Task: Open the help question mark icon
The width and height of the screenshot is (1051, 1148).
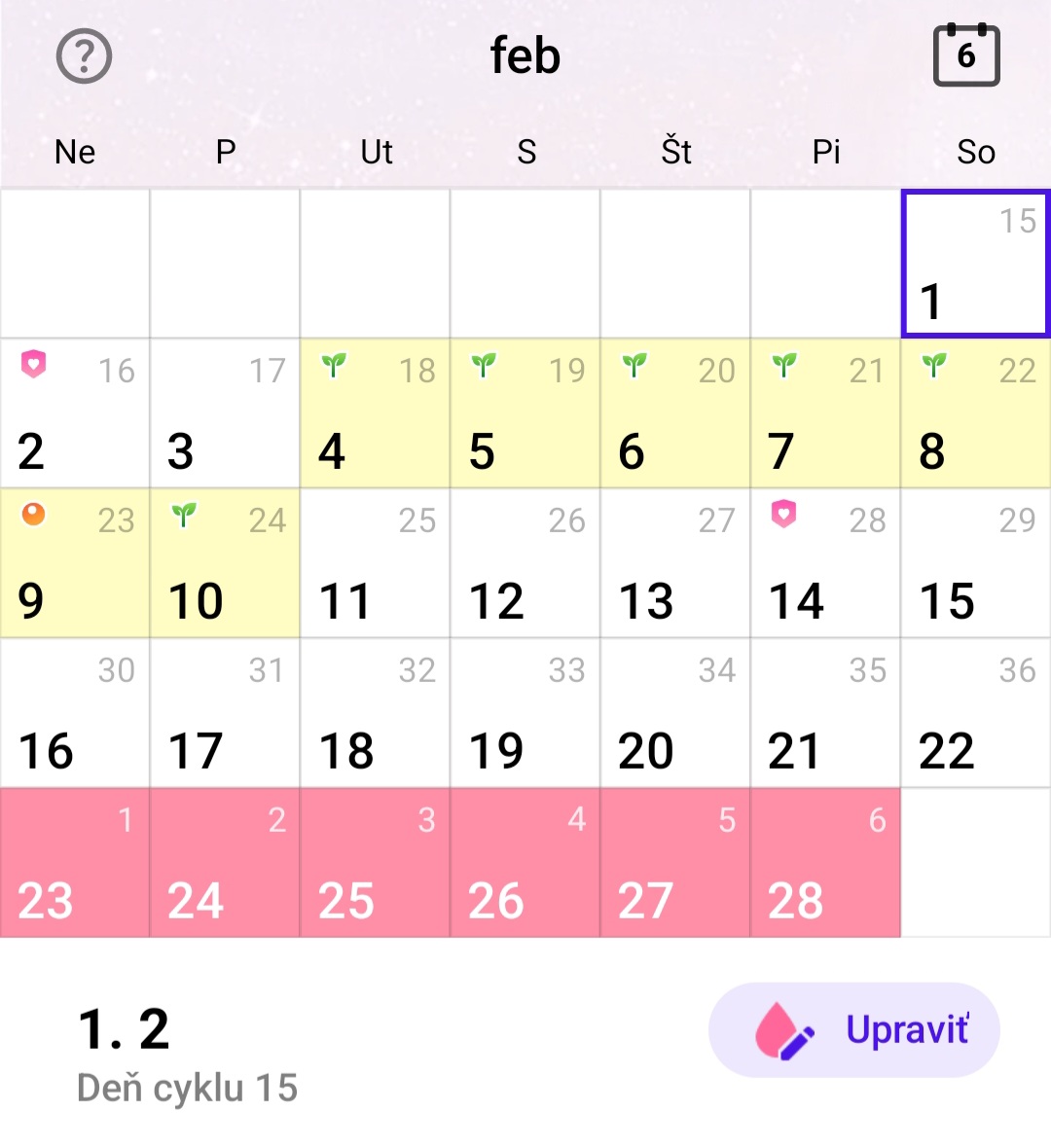Action: click(85, 56)
